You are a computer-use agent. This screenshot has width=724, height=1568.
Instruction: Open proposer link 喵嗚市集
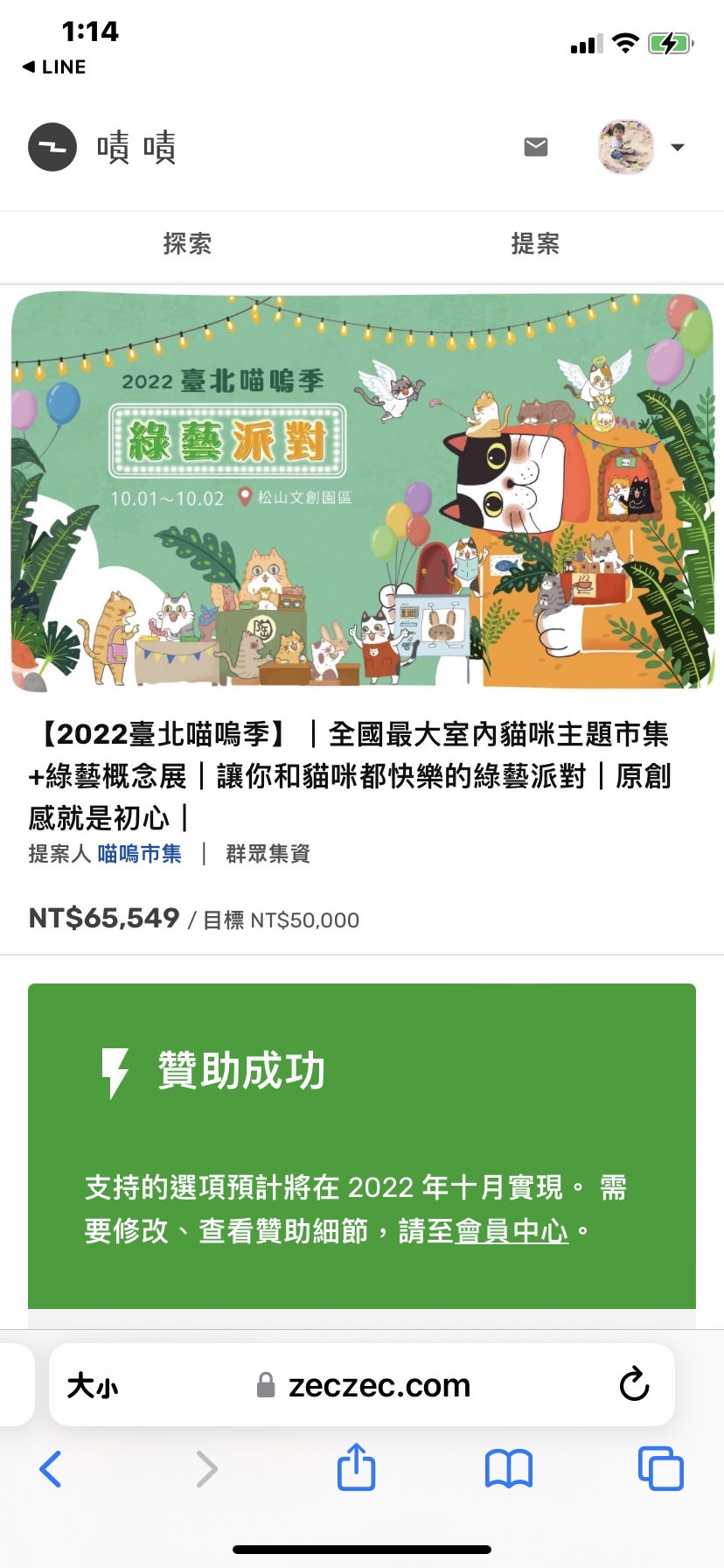139,854
